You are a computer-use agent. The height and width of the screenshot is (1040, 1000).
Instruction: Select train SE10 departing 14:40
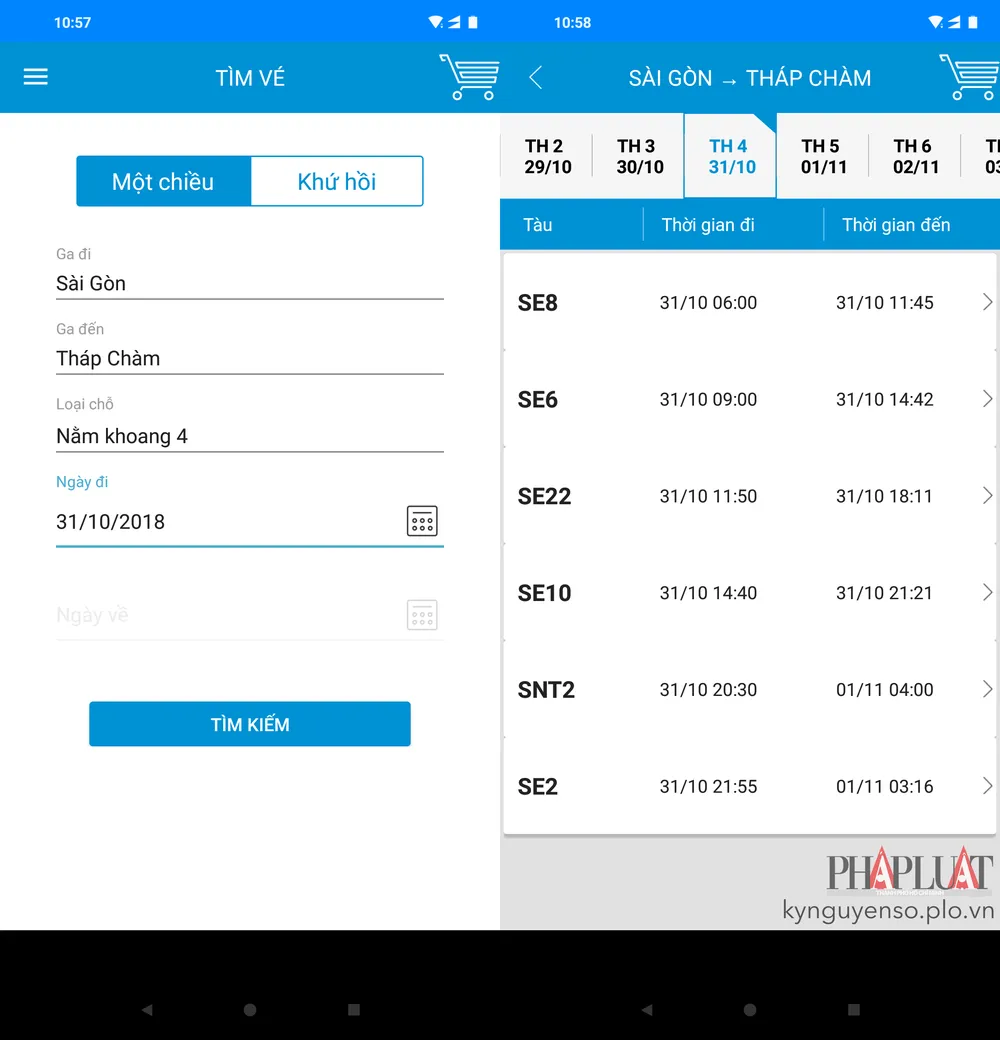pos(750,593)
